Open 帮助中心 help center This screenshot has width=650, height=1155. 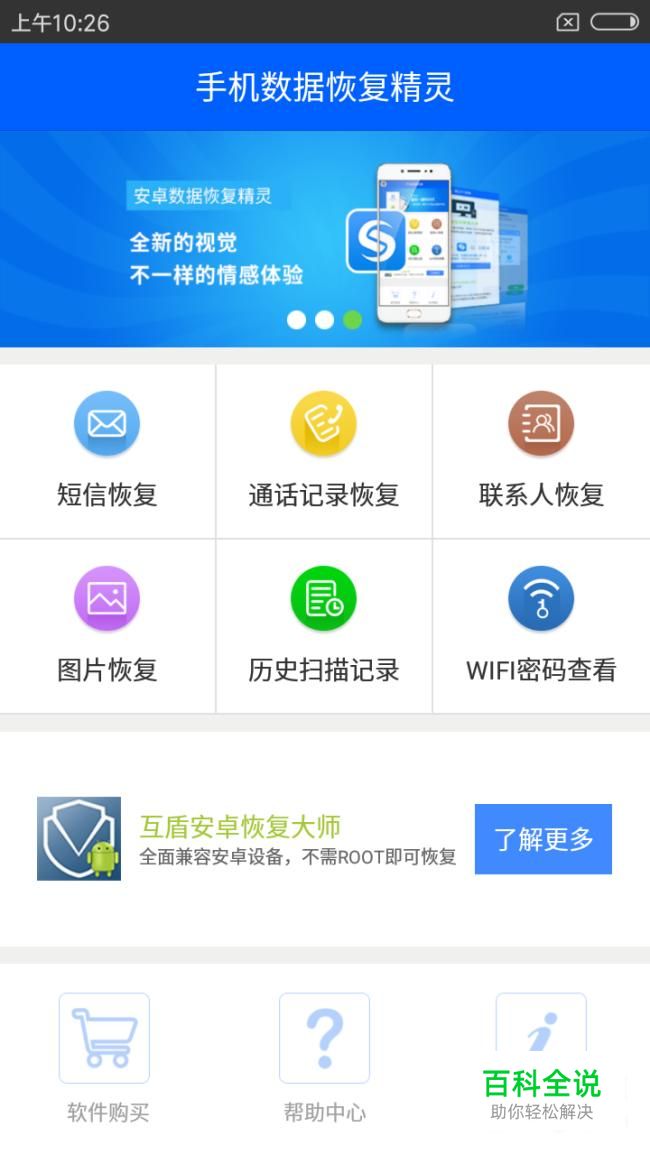(x=324, y=1055)
